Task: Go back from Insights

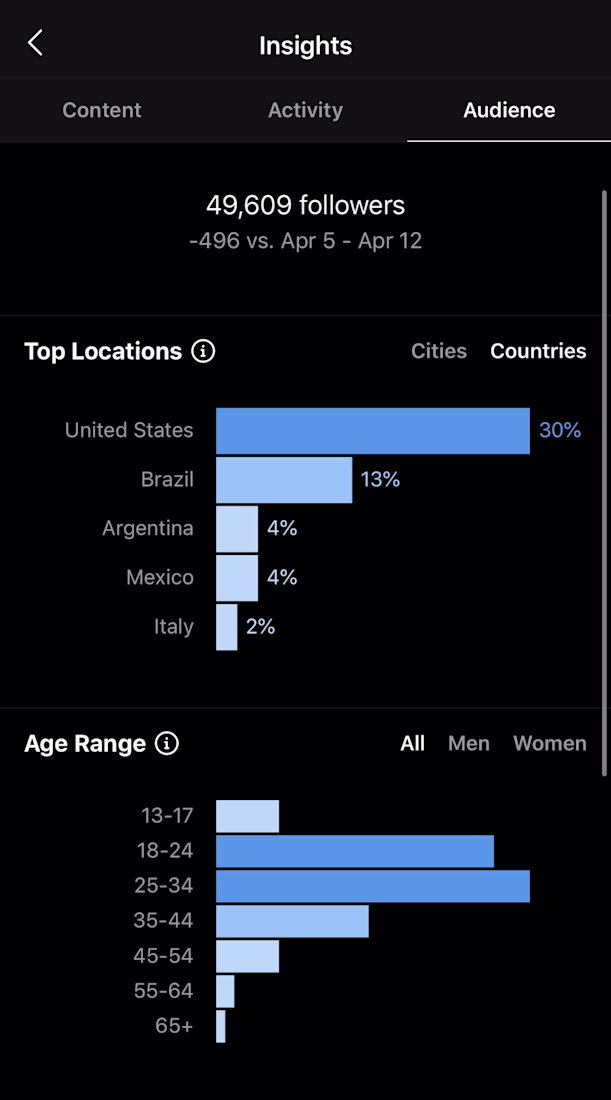Action: coord(35,43)
